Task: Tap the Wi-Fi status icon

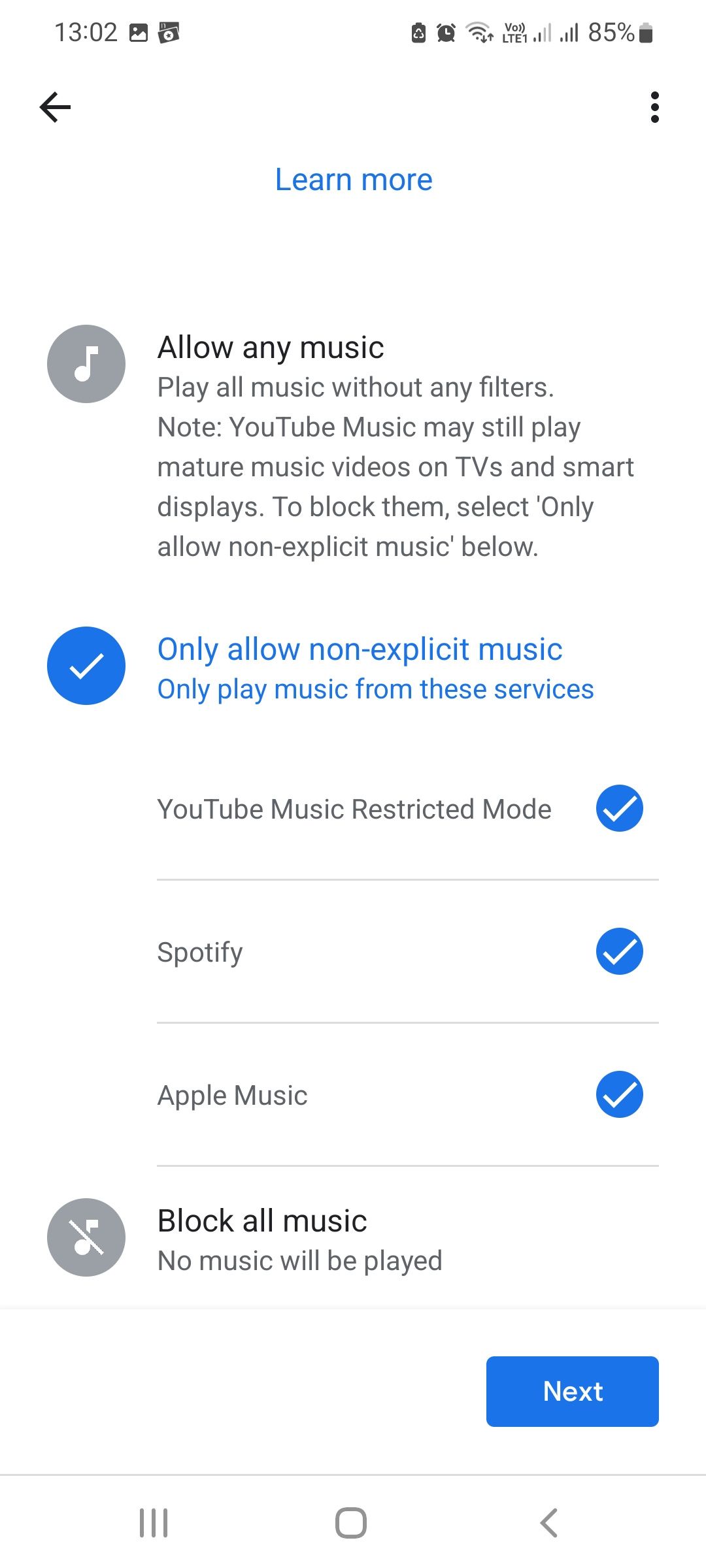Action: point(478,33)
